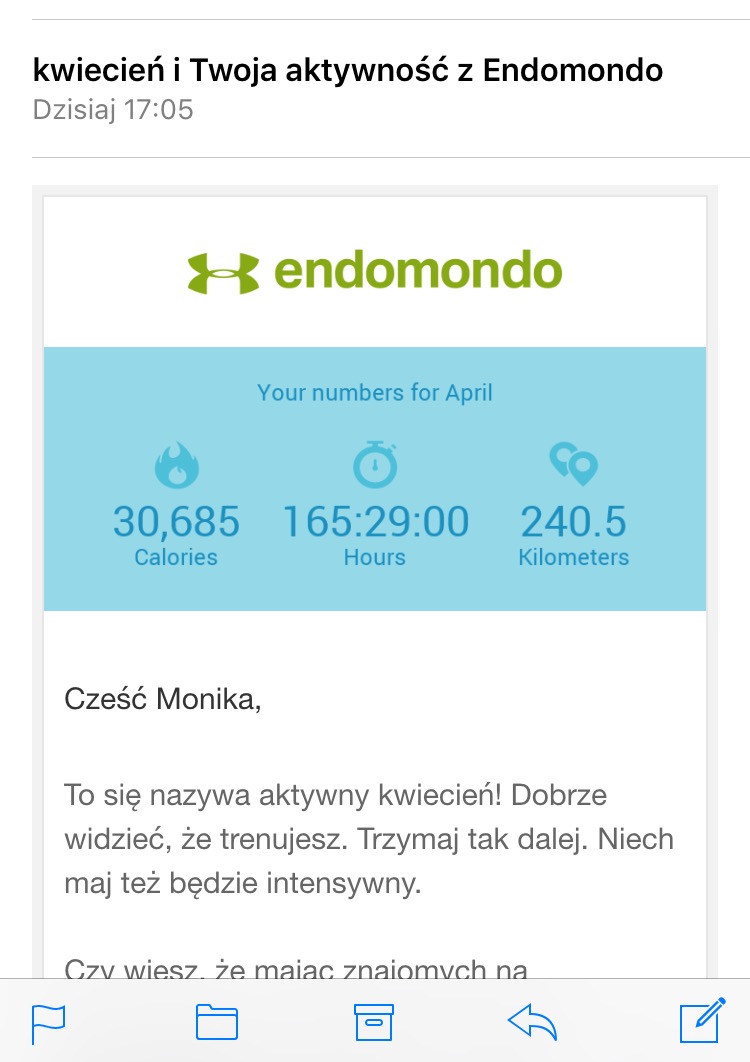Move the message to a folder
This screenshot has height=1062, width=750.
coord(216,1022)
